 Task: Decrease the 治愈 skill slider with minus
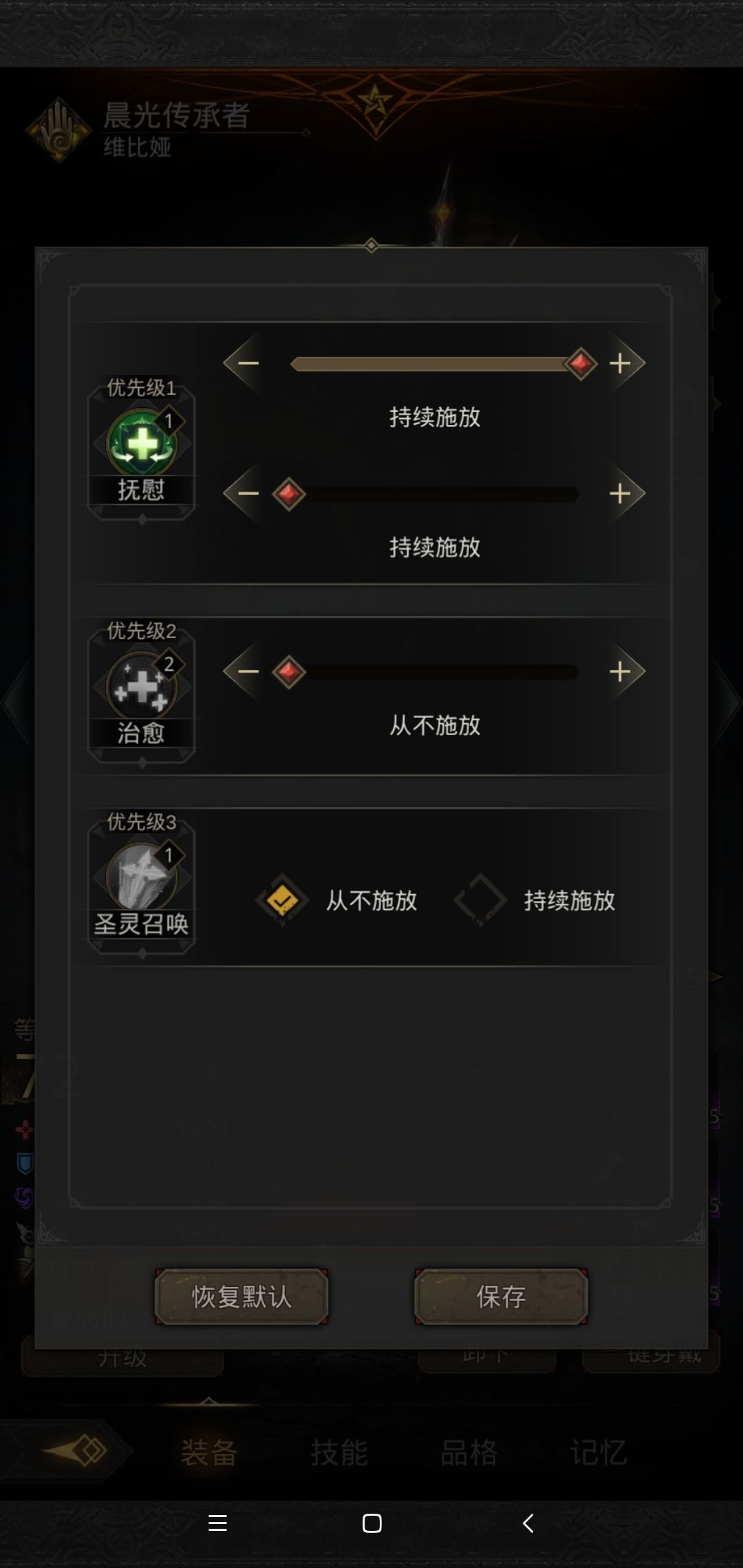click(x=246, y=672)
